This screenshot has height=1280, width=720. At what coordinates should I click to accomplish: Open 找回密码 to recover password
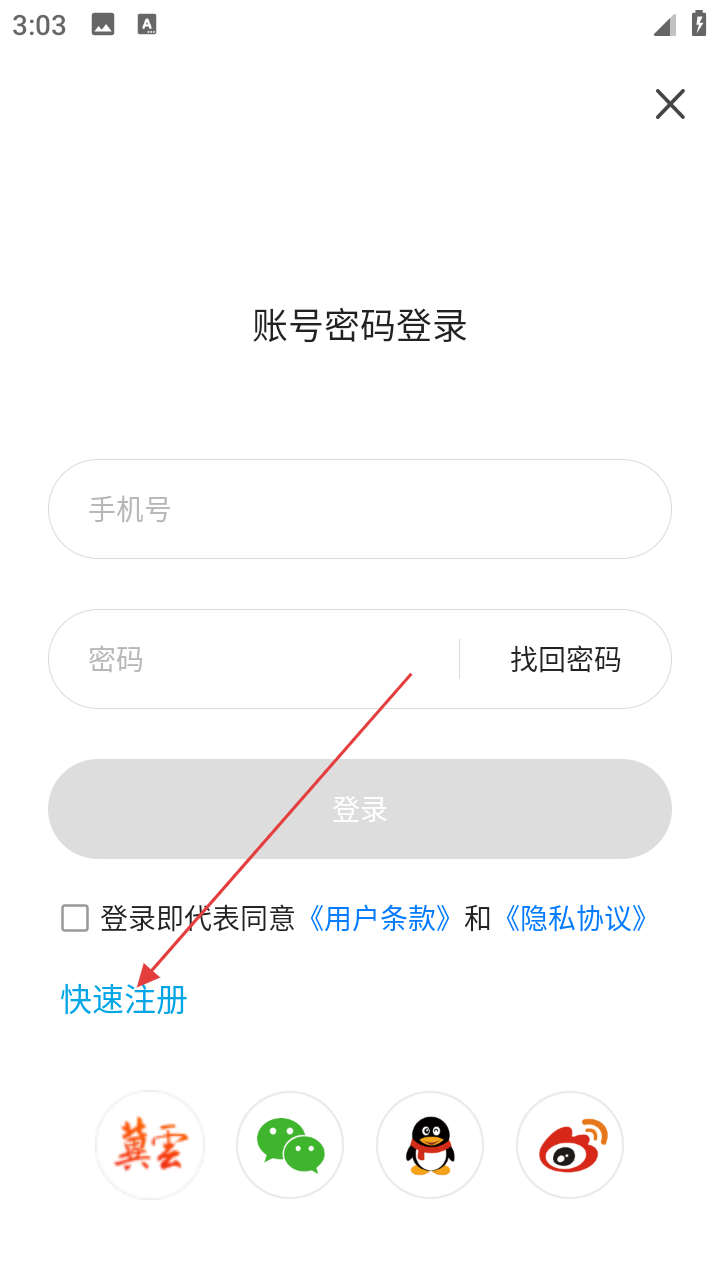coord(565,659)
